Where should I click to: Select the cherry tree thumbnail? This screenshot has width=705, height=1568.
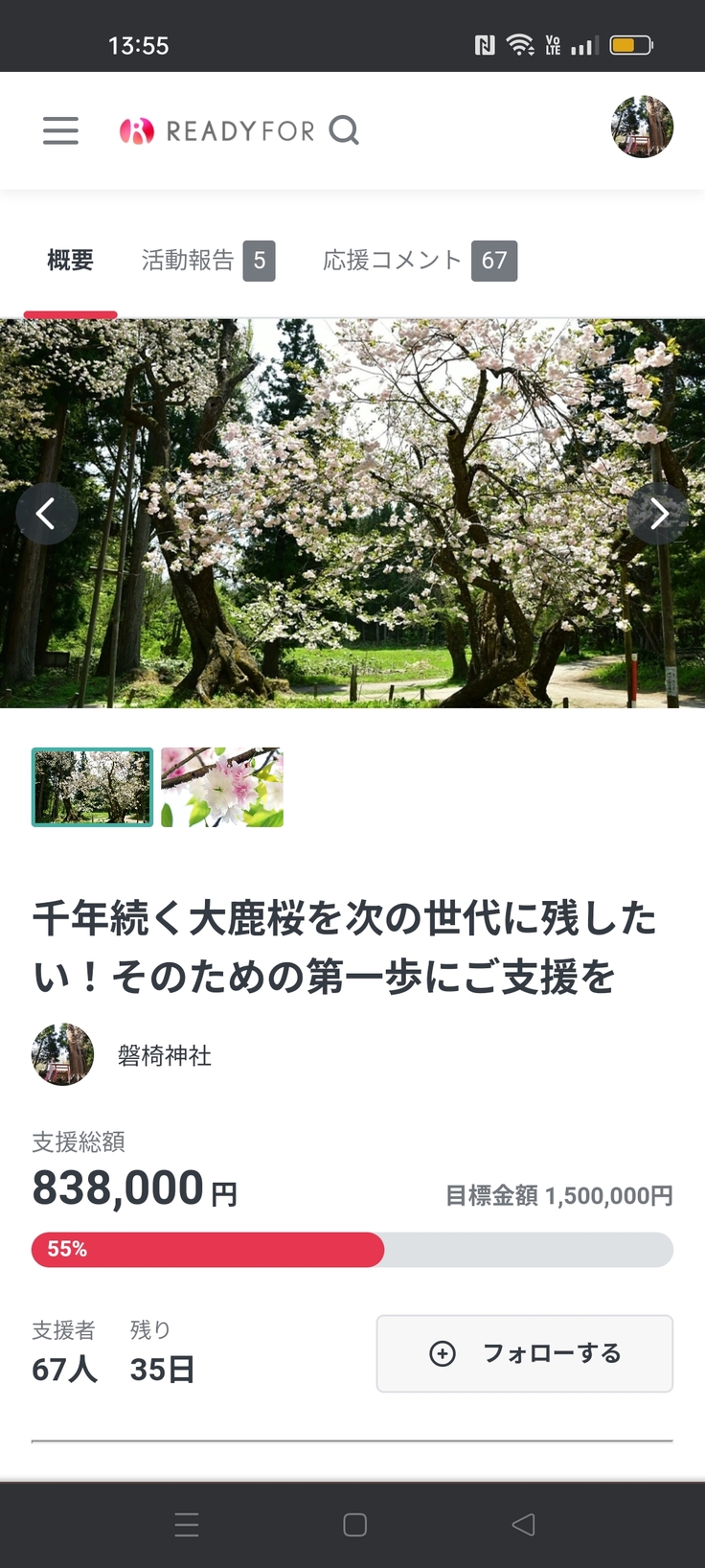tap(92, 787)
